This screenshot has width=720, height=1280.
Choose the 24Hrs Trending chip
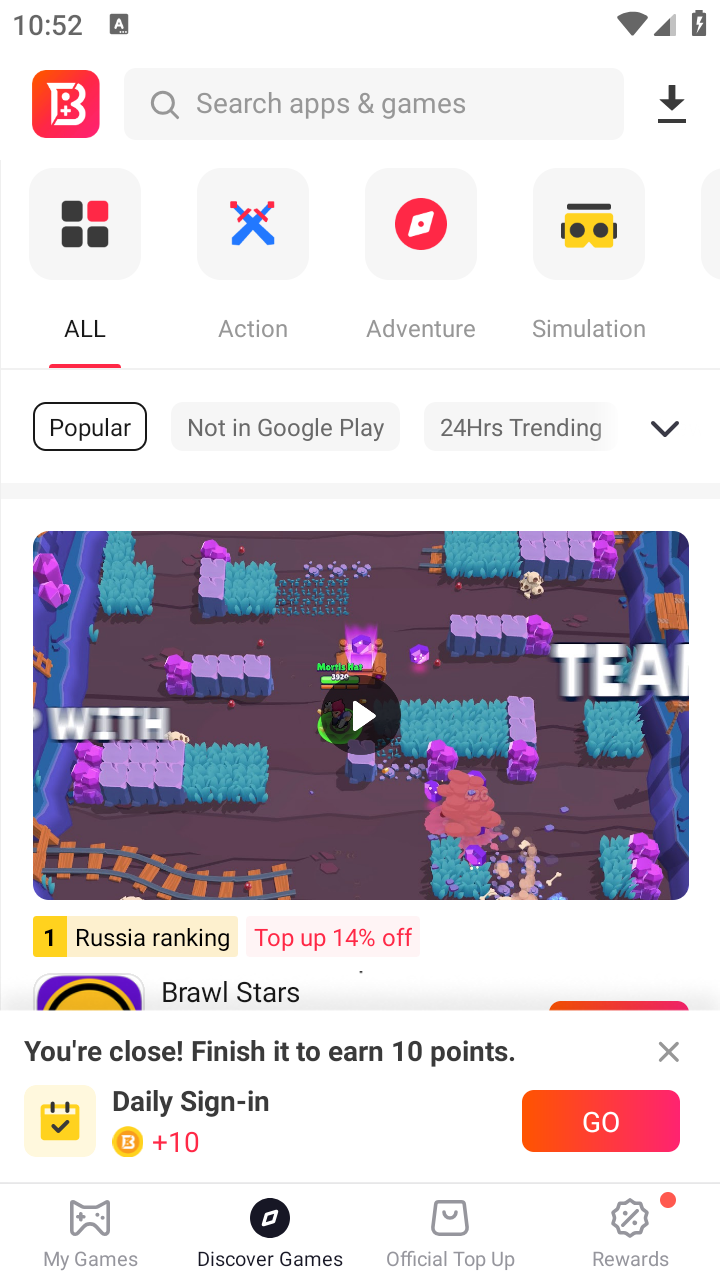(x=520, y=428)
